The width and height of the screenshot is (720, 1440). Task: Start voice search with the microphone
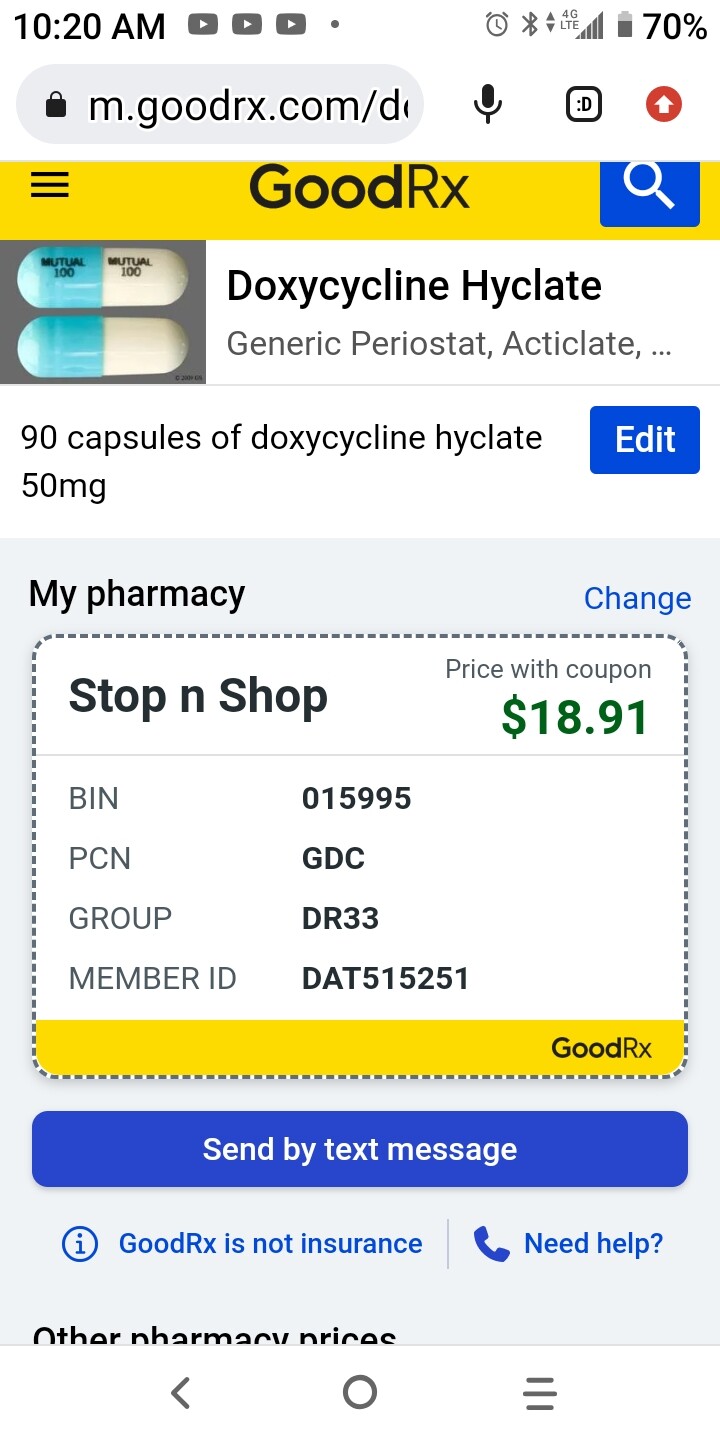(x=487, y=105)
